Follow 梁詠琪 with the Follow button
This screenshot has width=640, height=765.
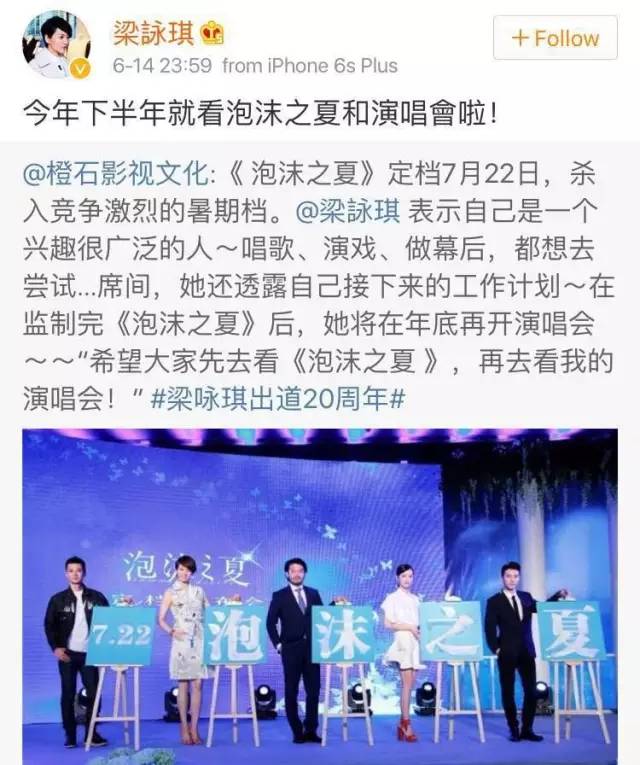pos(555,38)
